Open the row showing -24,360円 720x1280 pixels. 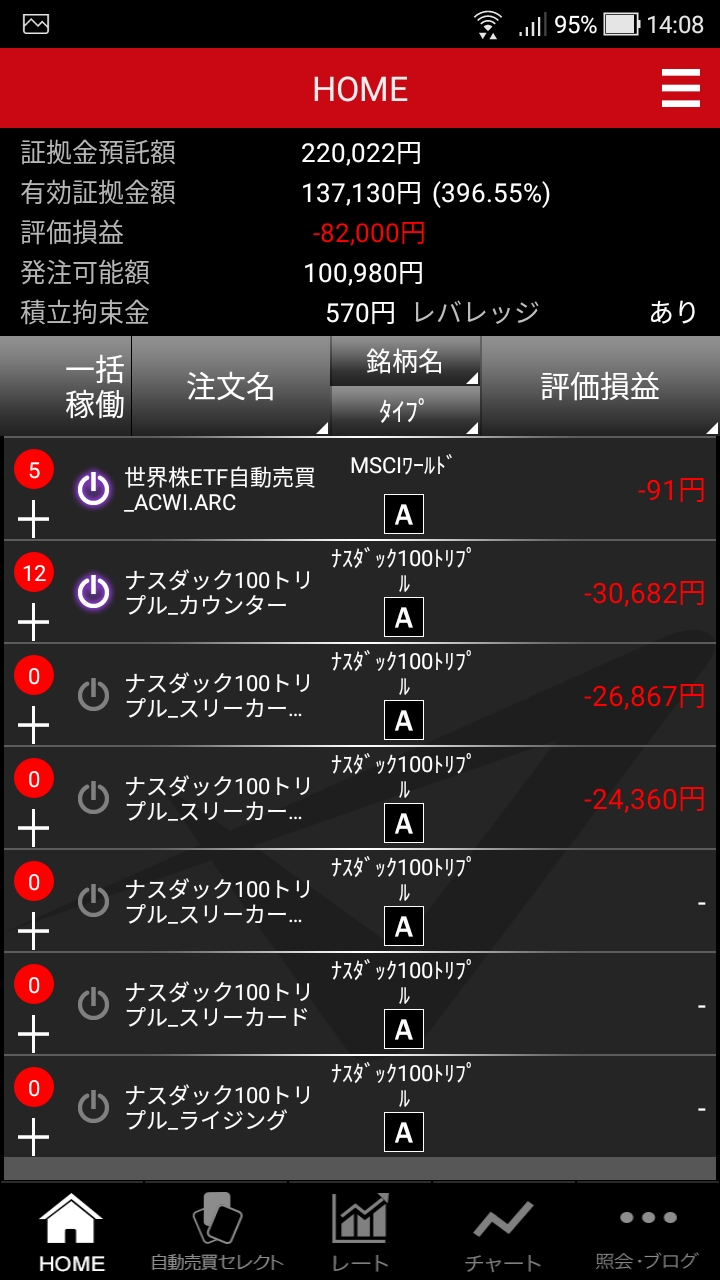(x=360, y=798)
